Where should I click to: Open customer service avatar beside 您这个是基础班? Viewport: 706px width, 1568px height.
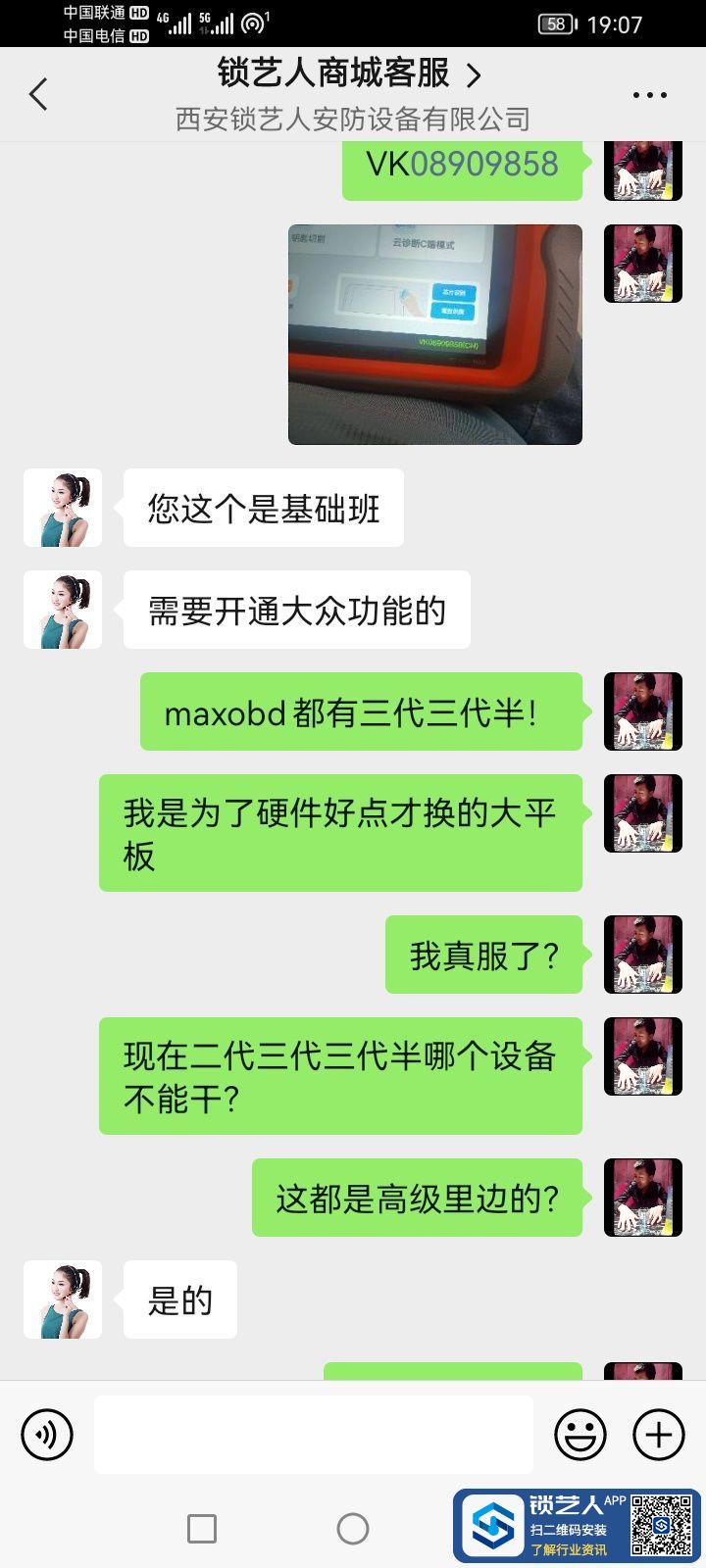[63, 508]
